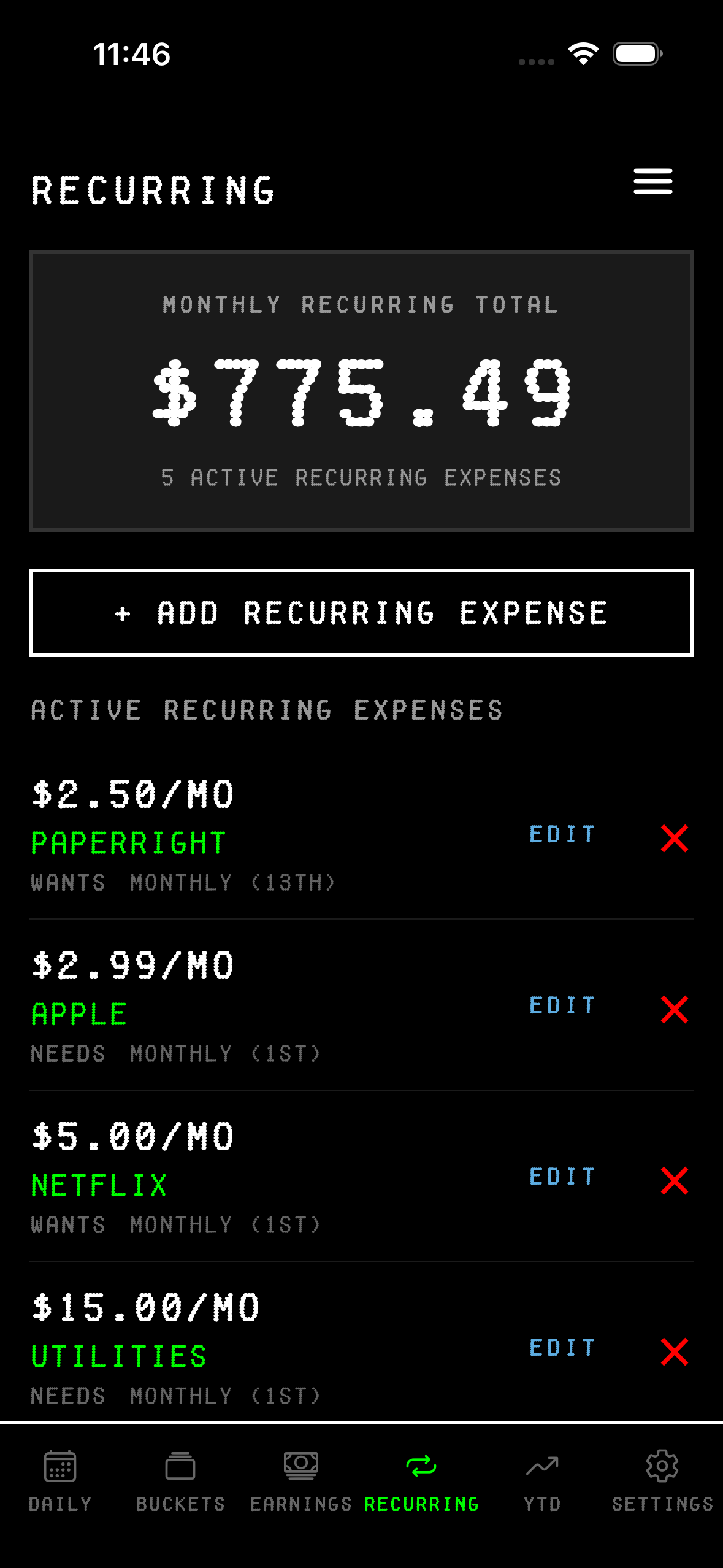
Task: Switch to the DAILY tab
Action: click(59, 1504)
